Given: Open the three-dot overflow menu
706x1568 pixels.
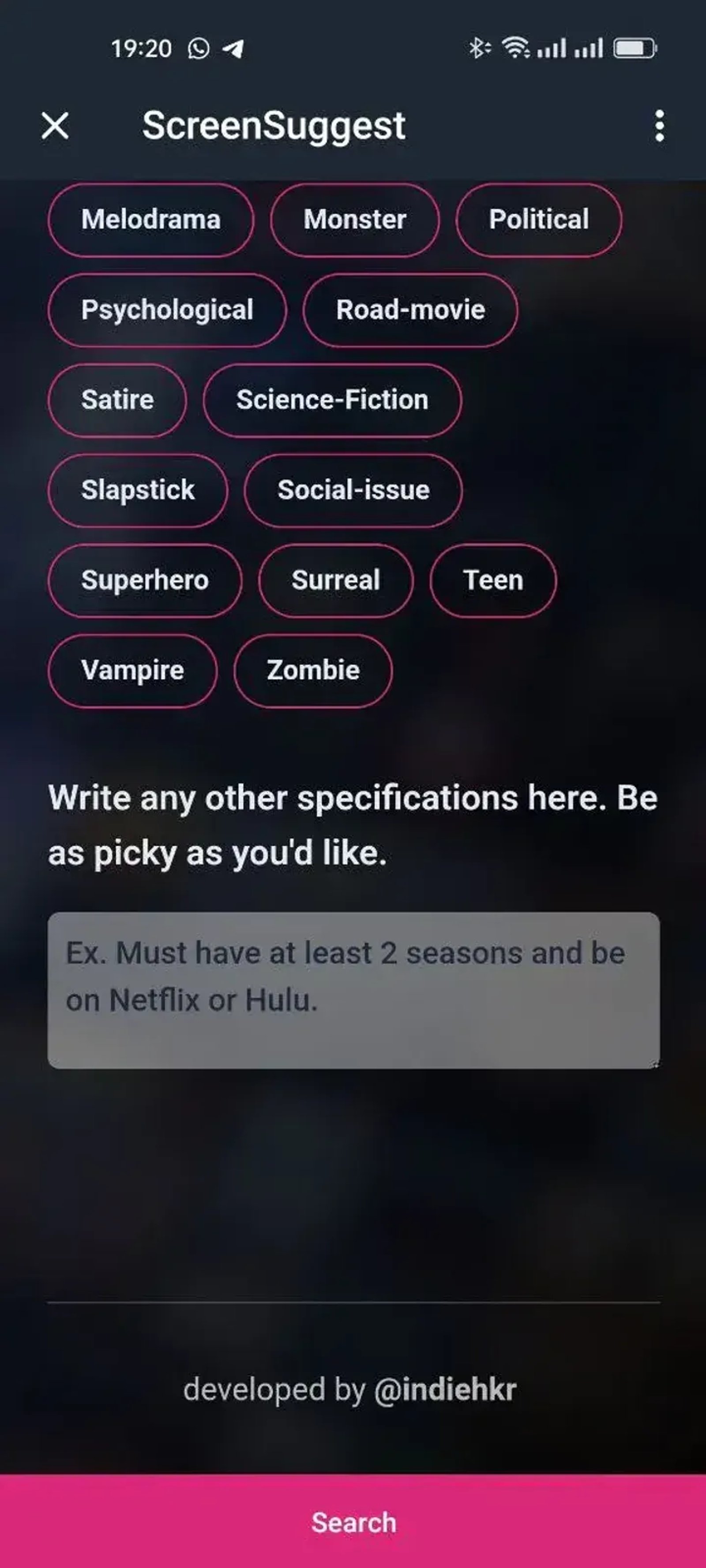Looking at the screenshot, I should [x=659, y=126].
